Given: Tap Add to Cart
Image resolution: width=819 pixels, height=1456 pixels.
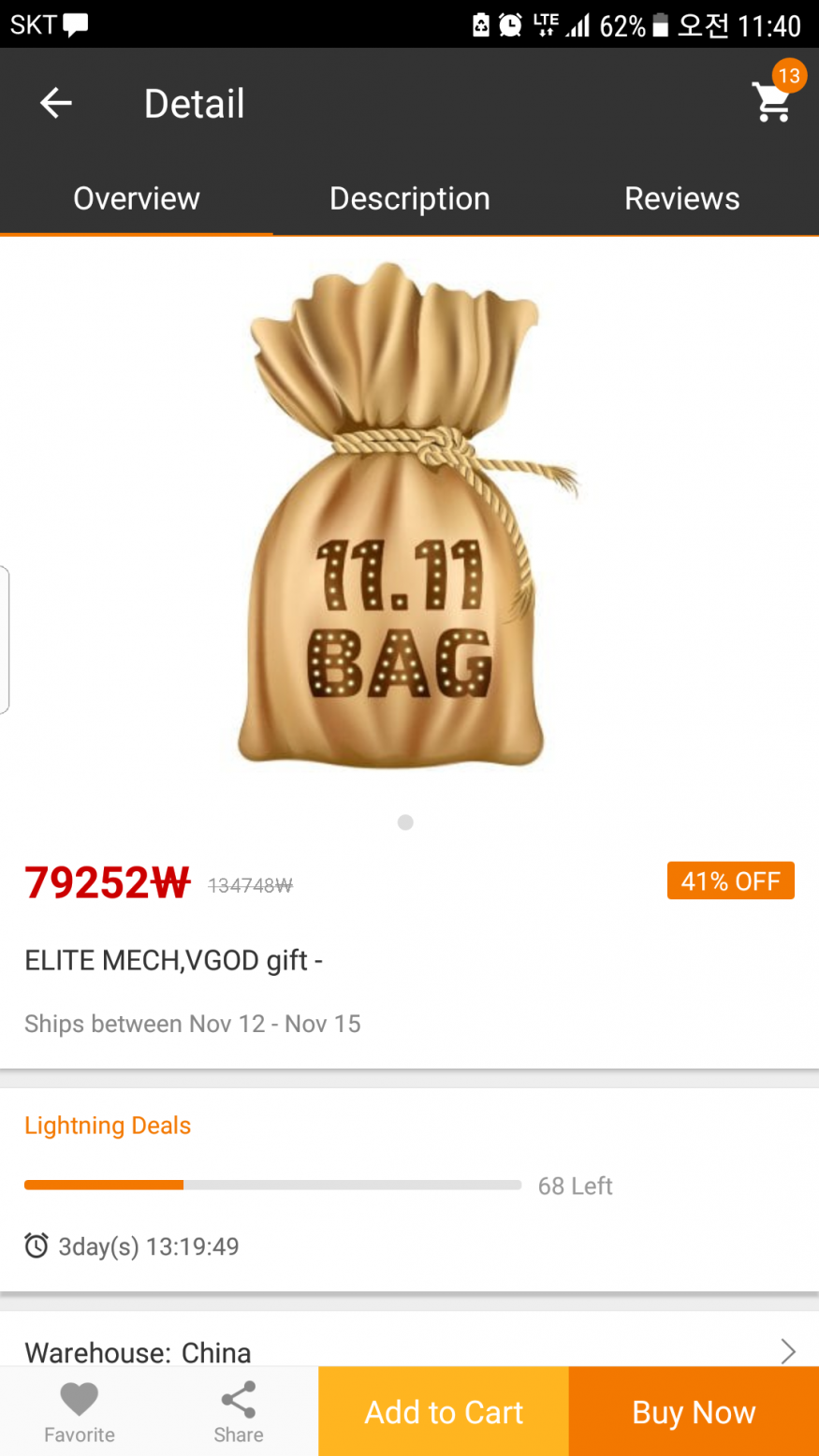Looking at the screenshot, I should (444, 1411).
